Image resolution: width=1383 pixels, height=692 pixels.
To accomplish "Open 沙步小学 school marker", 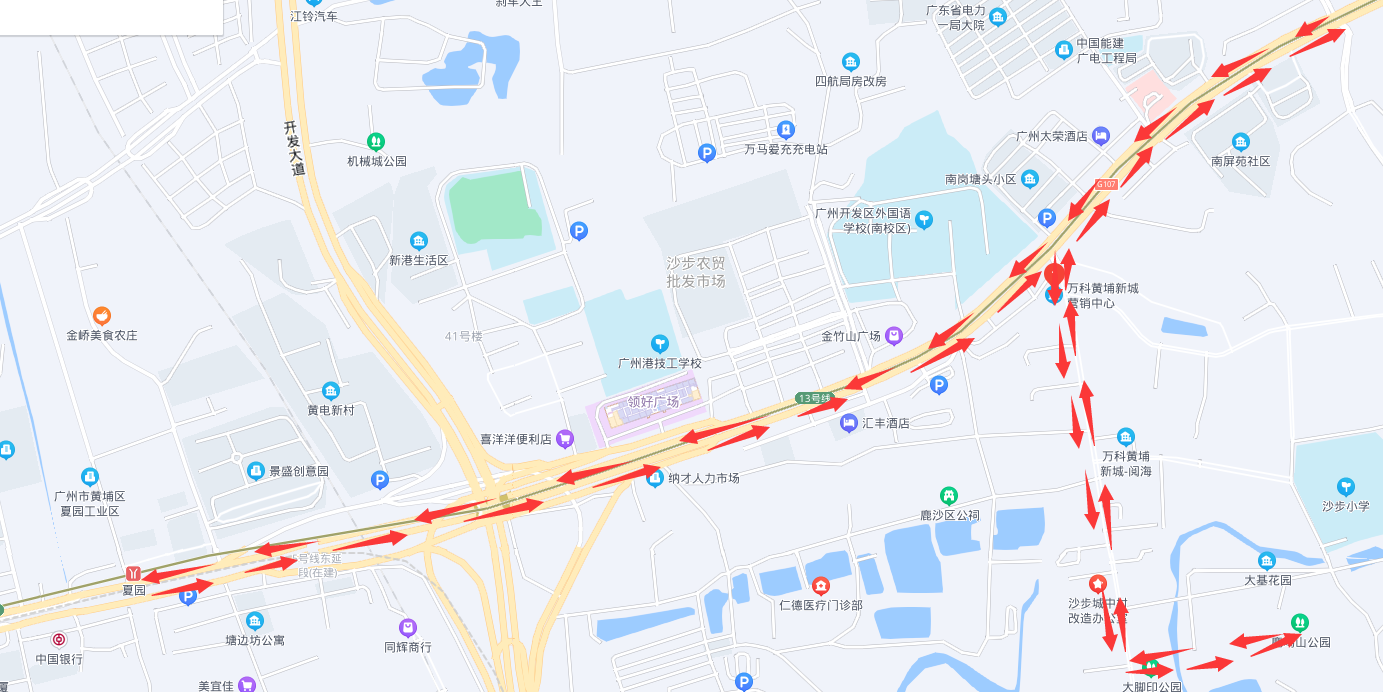I will click(1345, 487).
